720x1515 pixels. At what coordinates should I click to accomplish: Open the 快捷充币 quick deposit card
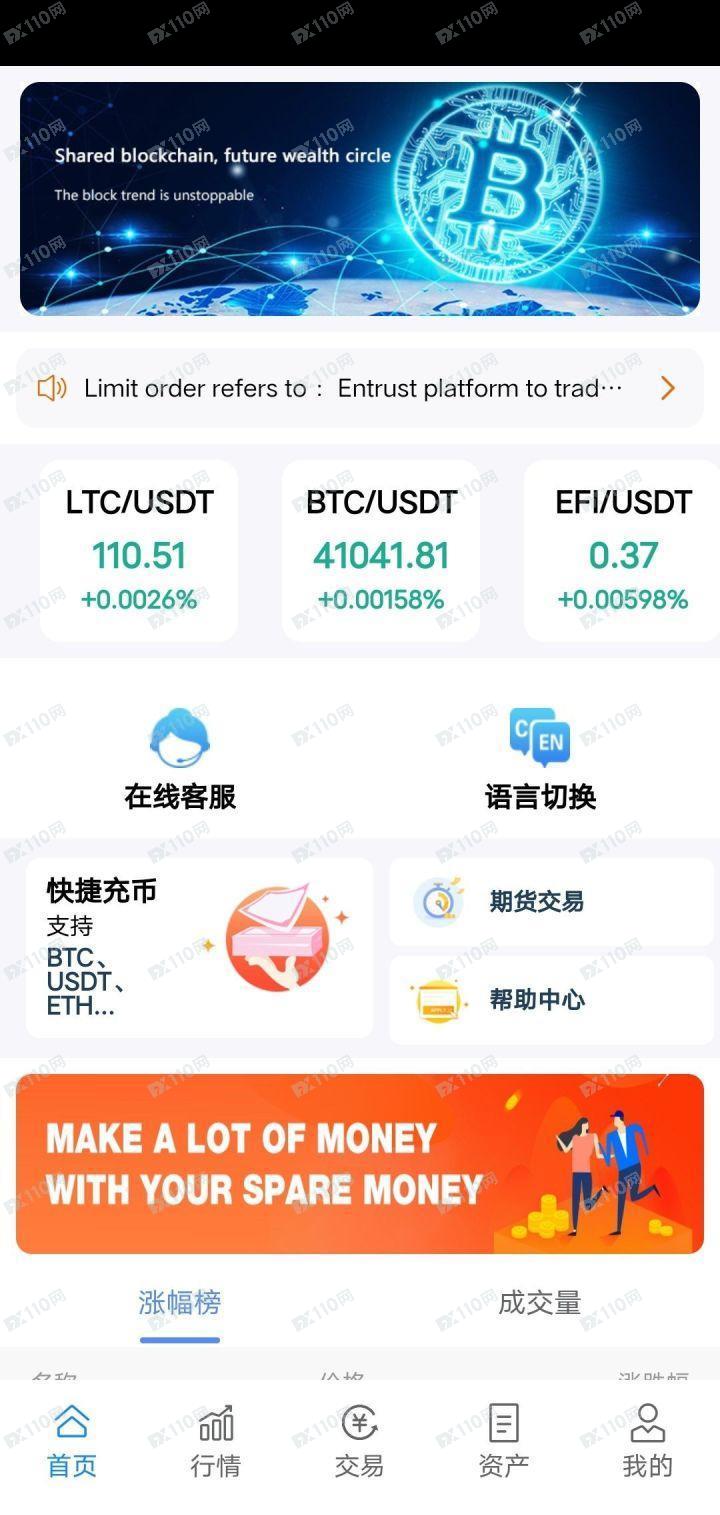199,947
